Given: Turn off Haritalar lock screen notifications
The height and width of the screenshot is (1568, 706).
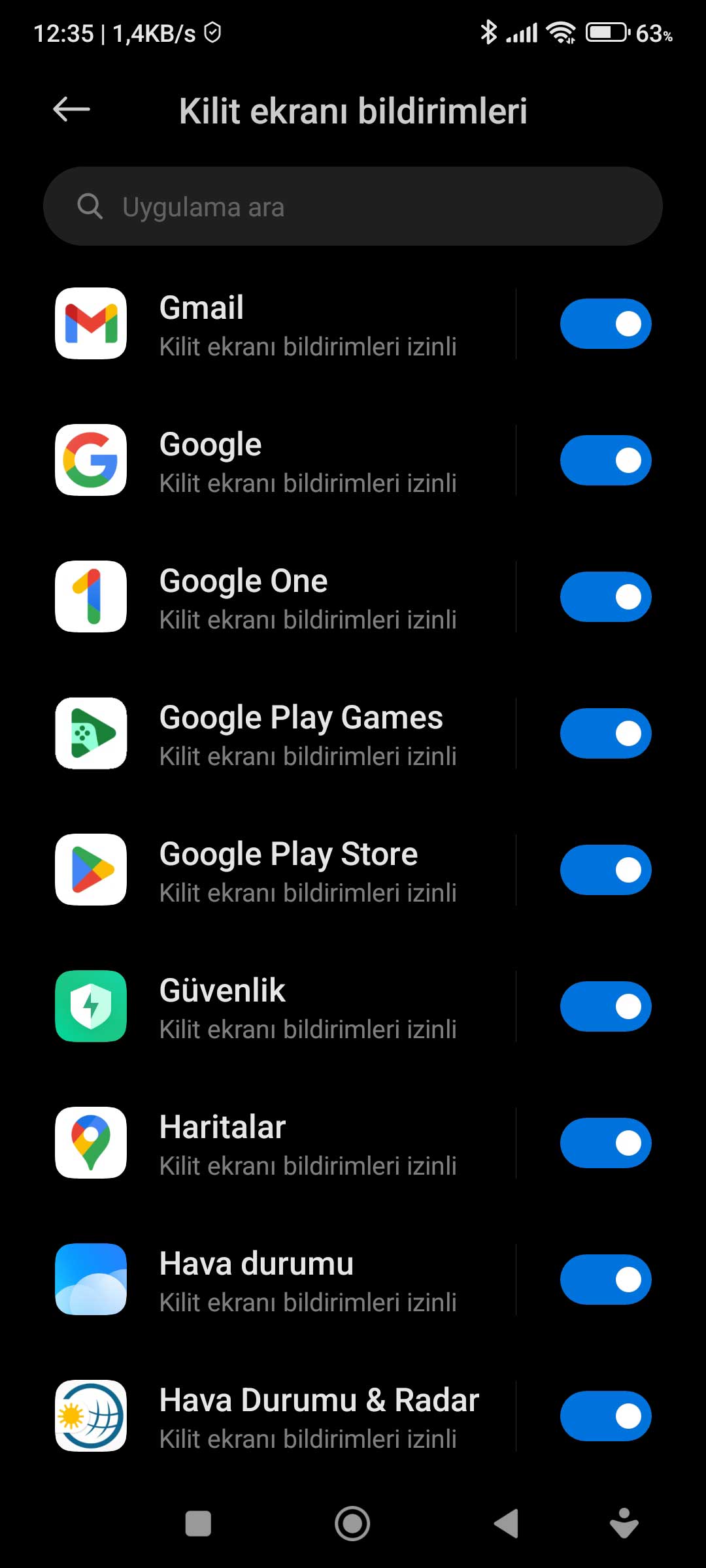Looking at the screenshot, I should (x=605, y=1143).
